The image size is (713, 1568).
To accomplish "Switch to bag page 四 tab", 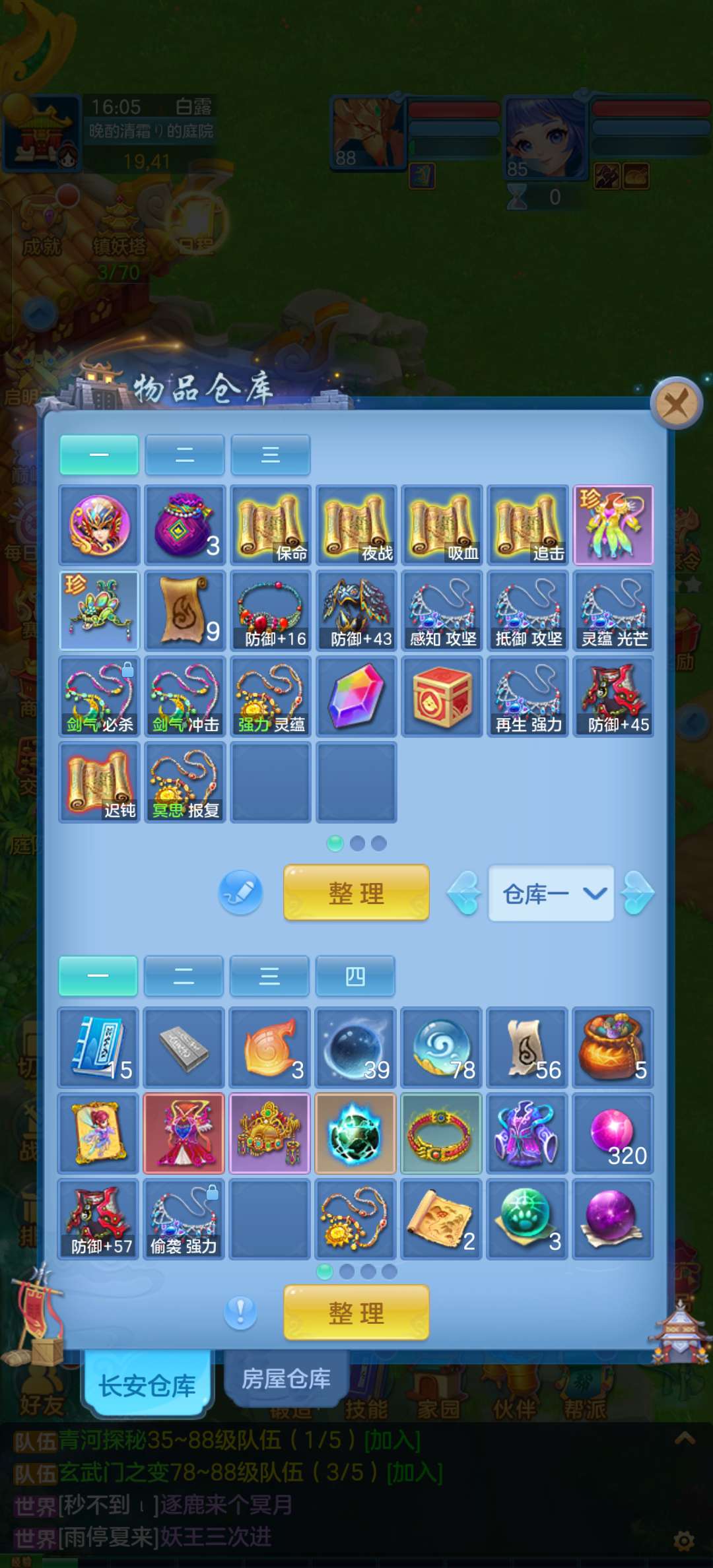I will point(355,976).
